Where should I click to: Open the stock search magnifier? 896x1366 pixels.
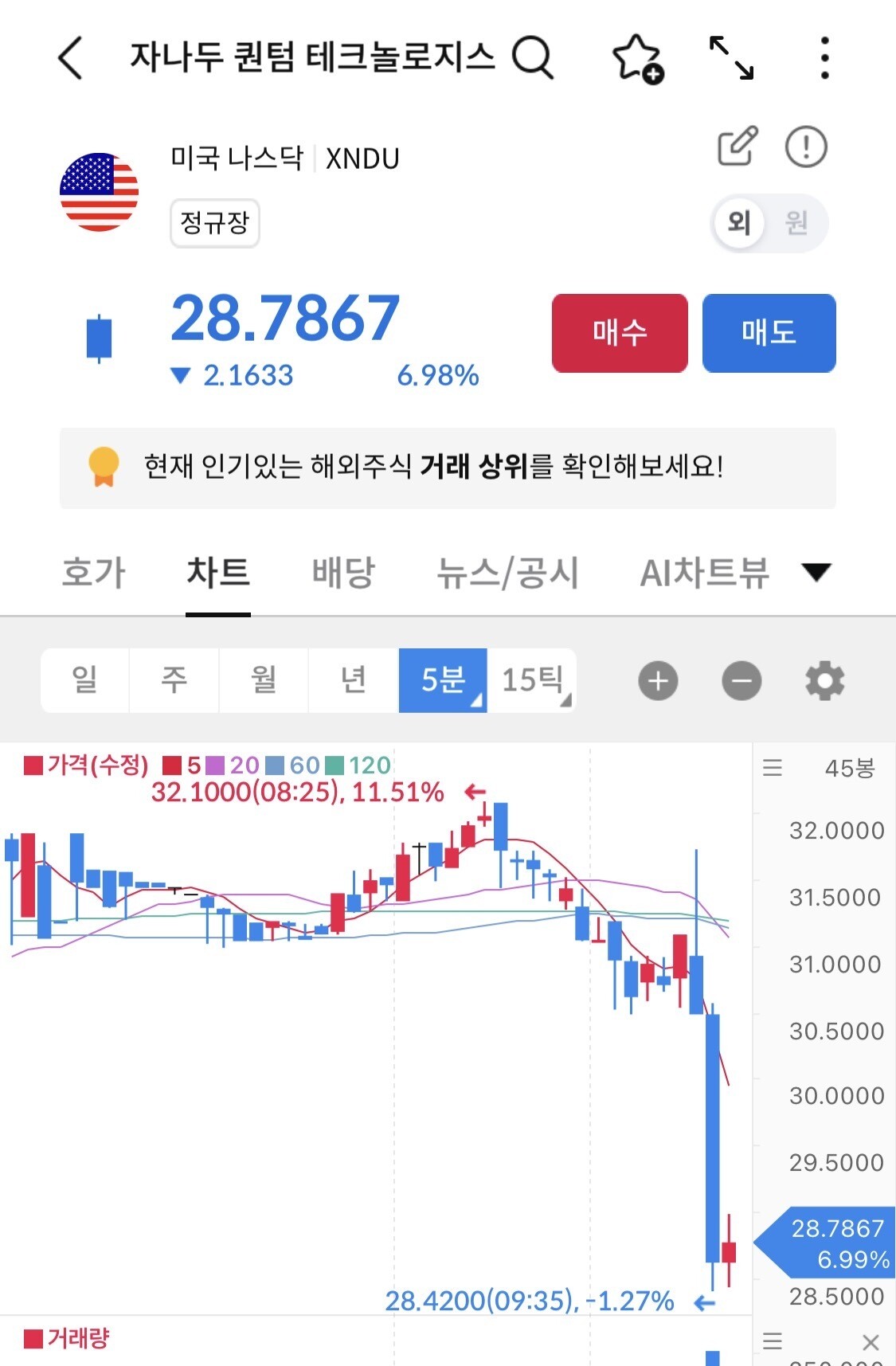pyautogui.click(x=532, y=57)
